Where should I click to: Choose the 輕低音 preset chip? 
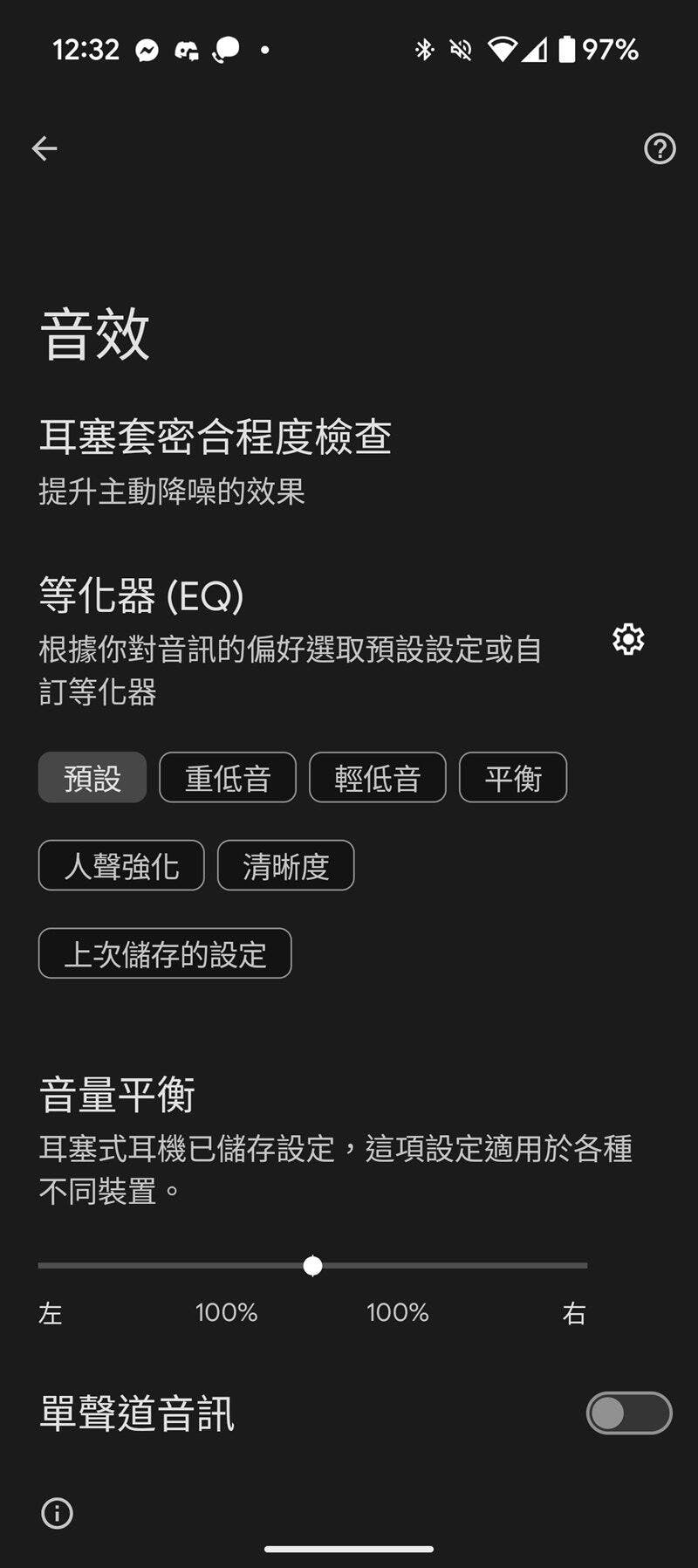377,777
